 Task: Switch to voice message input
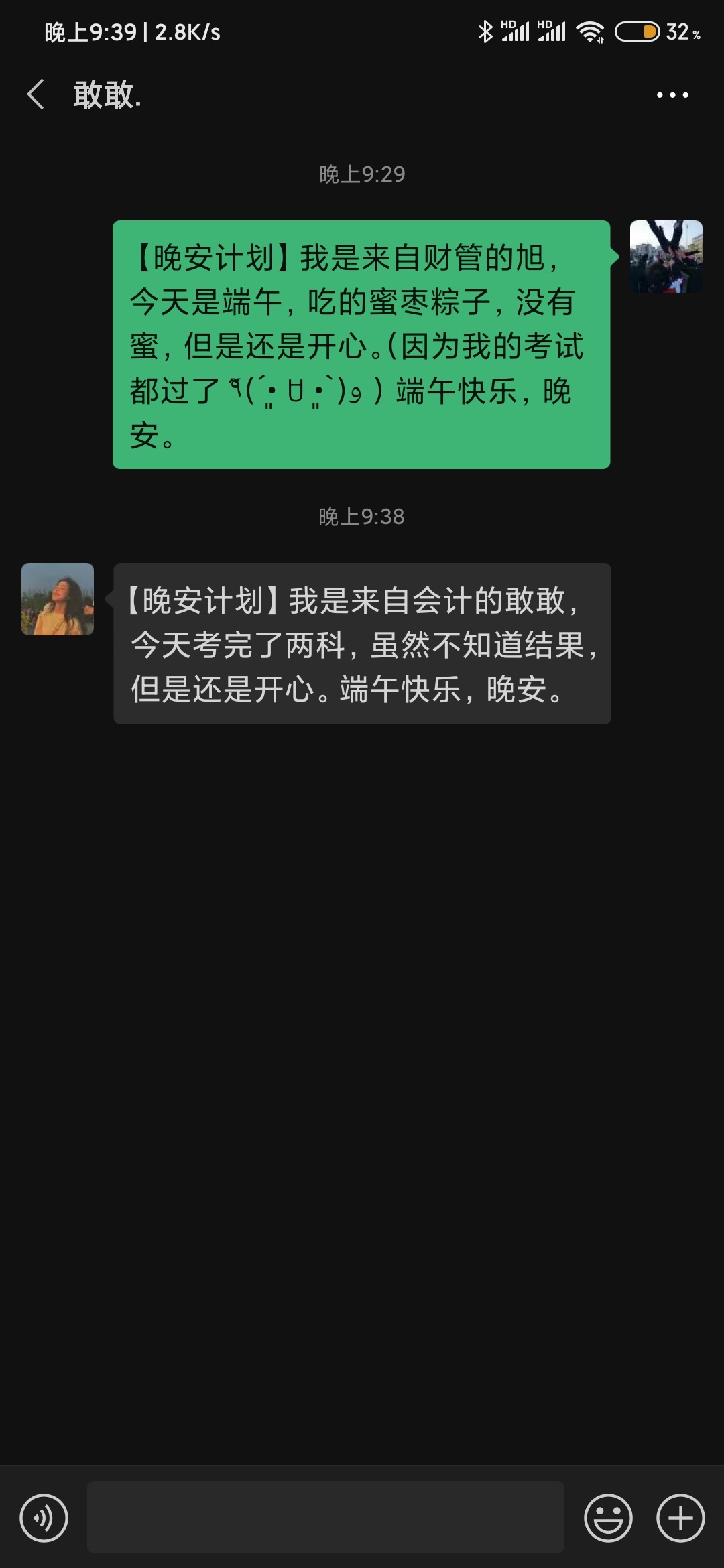pos(44,1518)
